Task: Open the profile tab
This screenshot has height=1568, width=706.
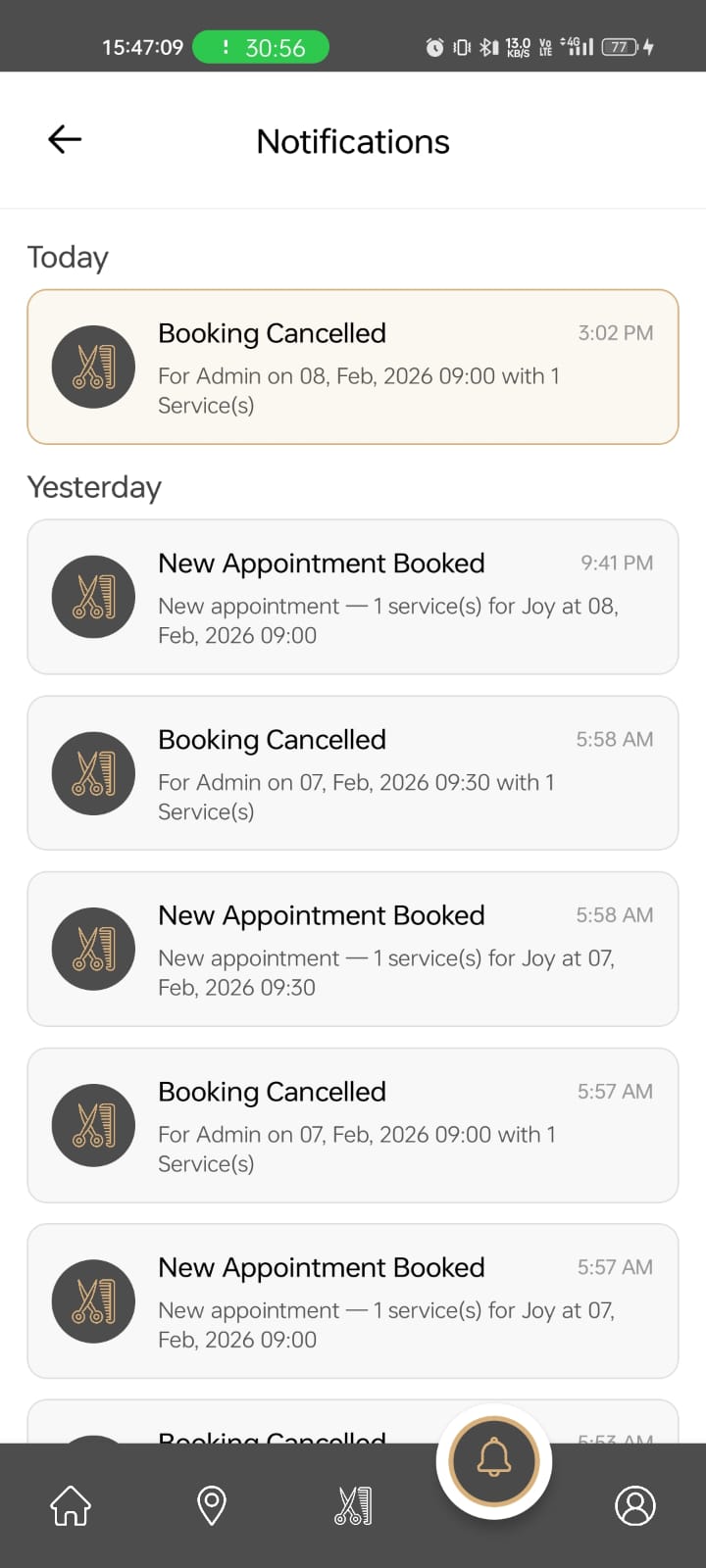Action: pos(635,1505)
